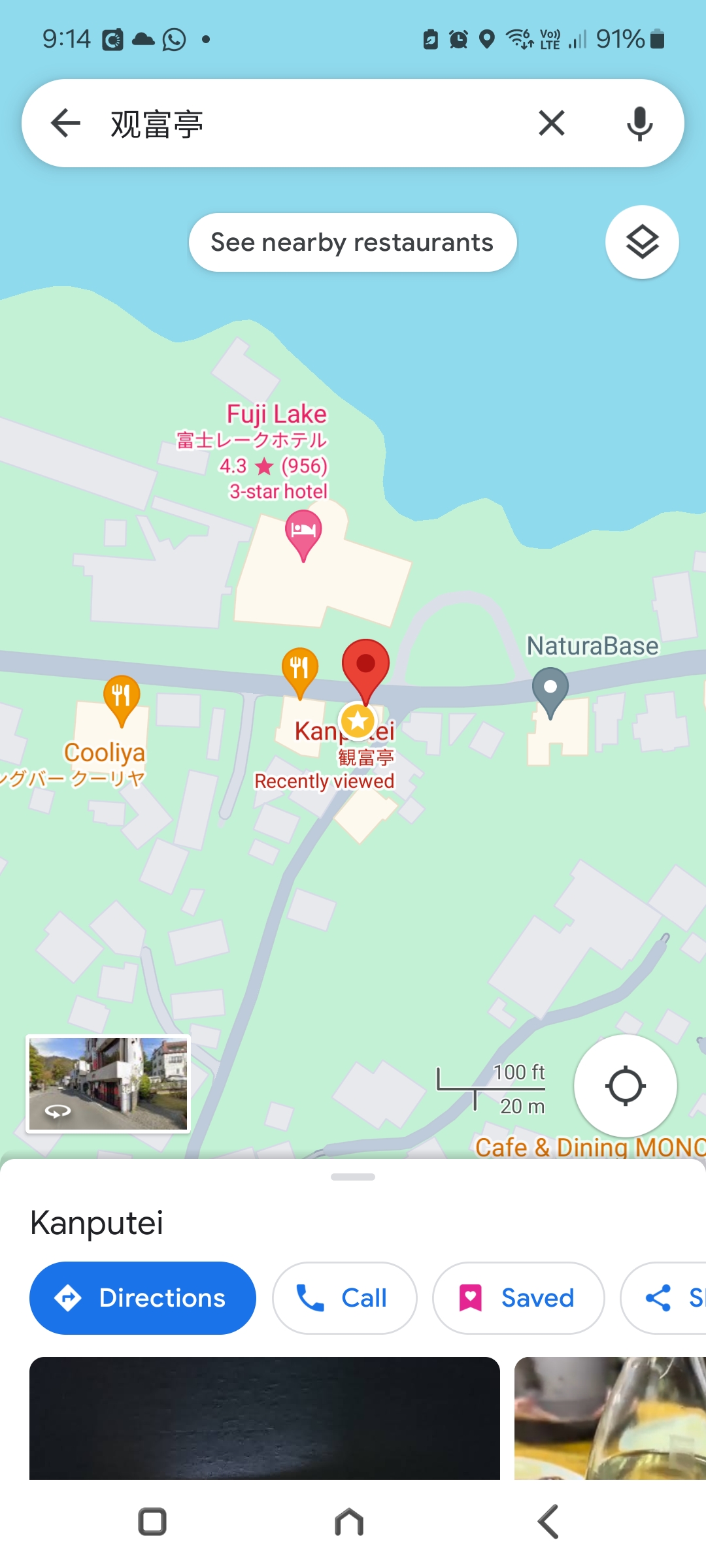The width and height of the screenshot is (706, 1568).
Task: Call Kanputei
Action: [345, 1298]
